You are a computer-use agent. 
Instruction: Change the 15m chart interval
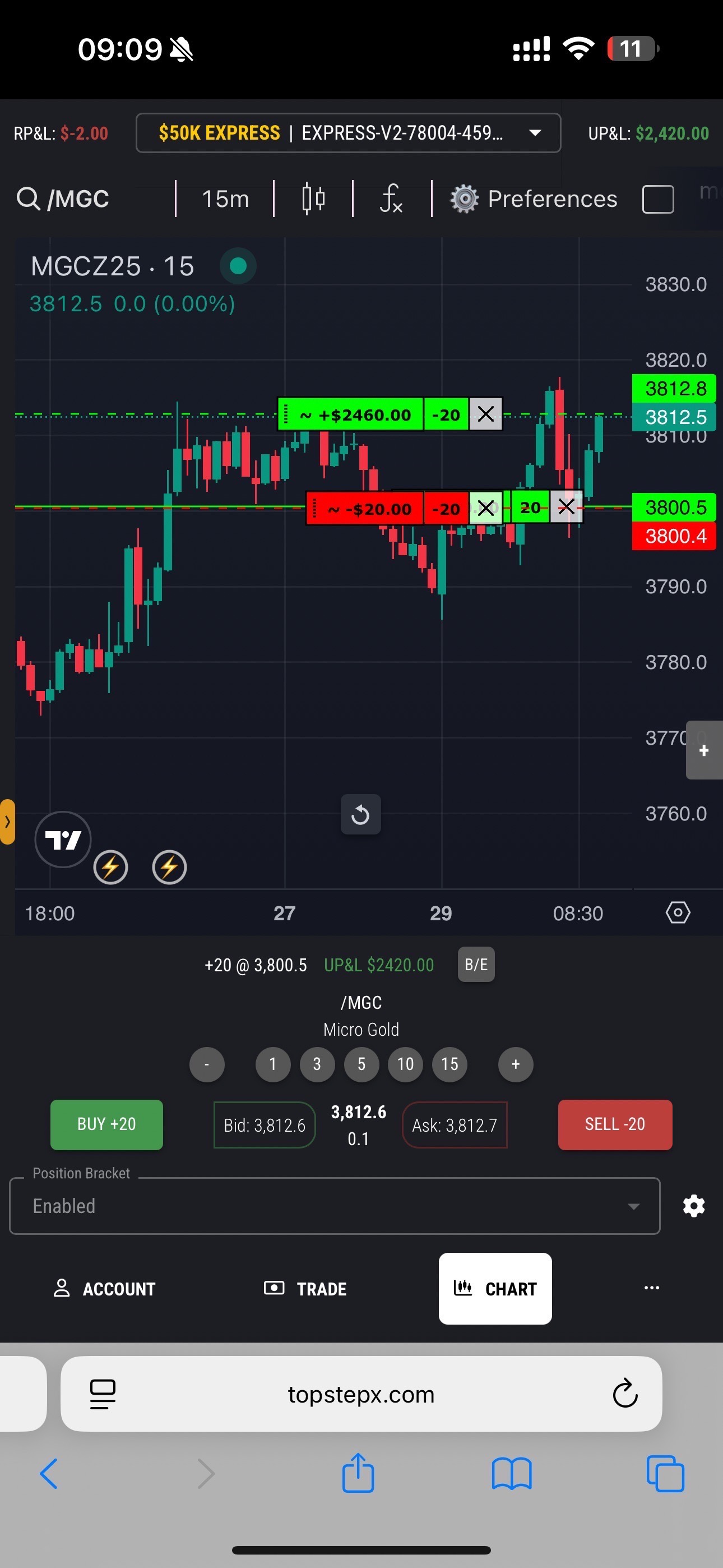tap(225, 199)
